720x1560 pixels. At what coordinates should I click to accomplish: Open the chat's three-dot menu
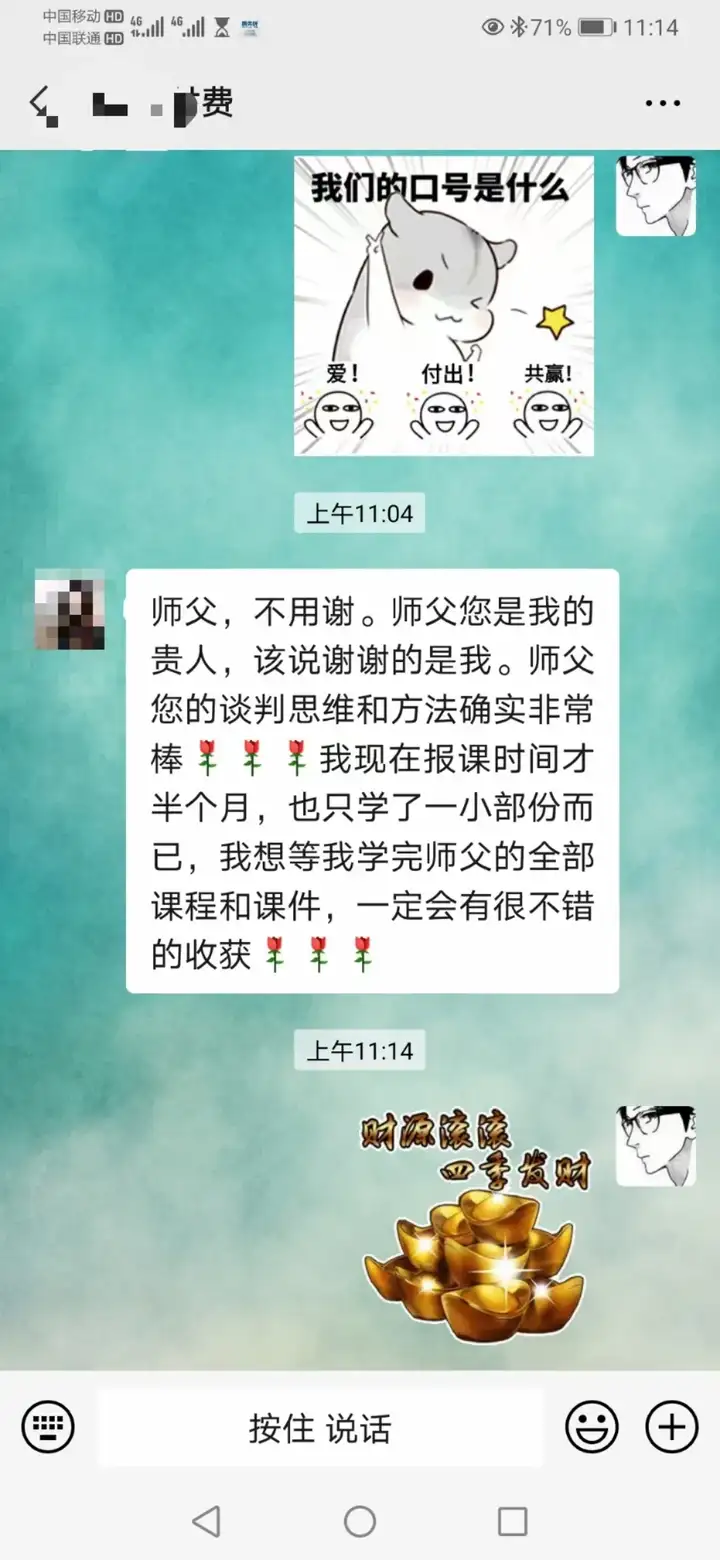662,103
